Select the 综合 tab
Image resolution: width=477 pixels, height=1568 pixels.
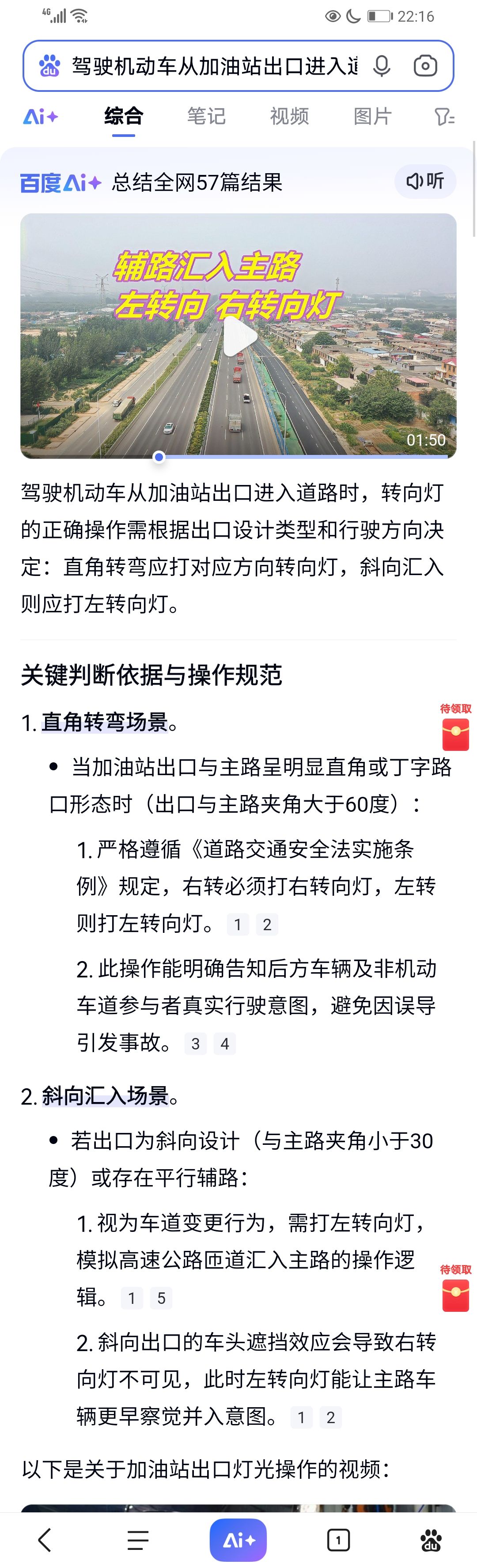coord(124,116)
